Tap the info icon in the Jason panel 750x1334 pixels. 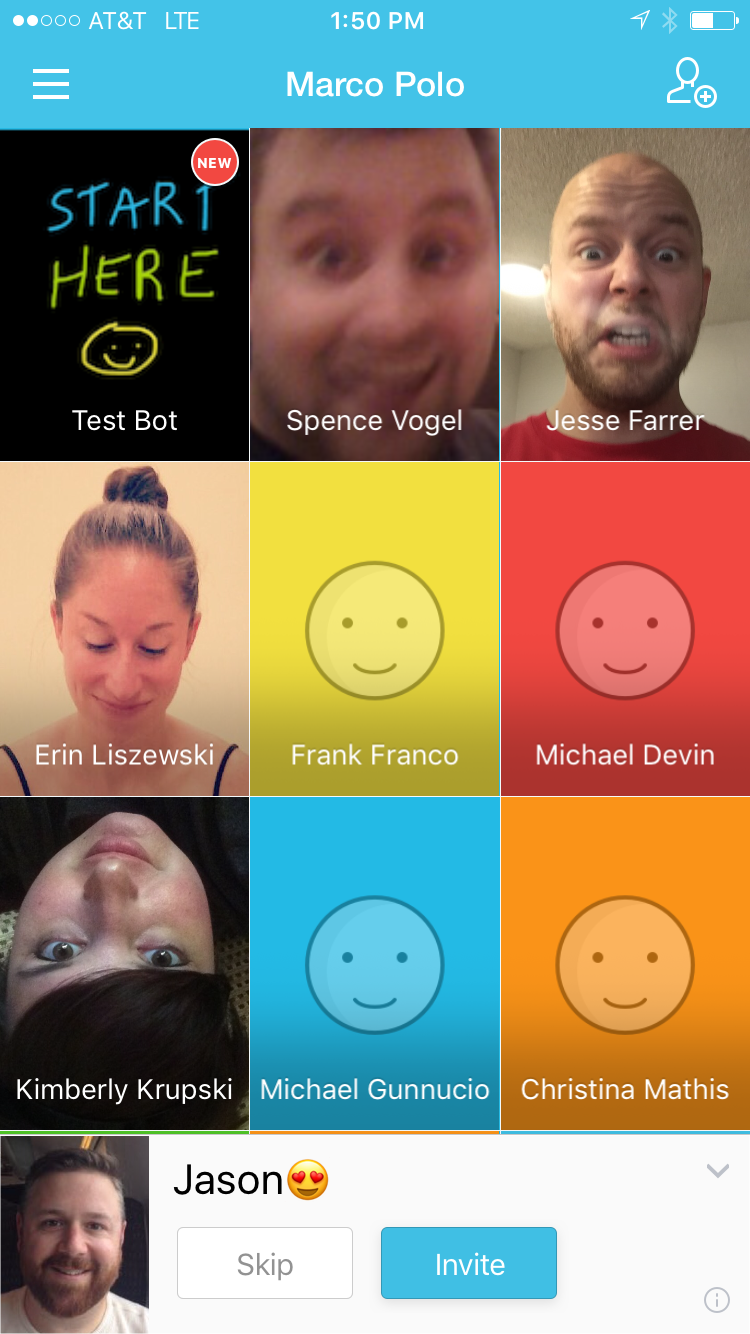pos(716,1299)
